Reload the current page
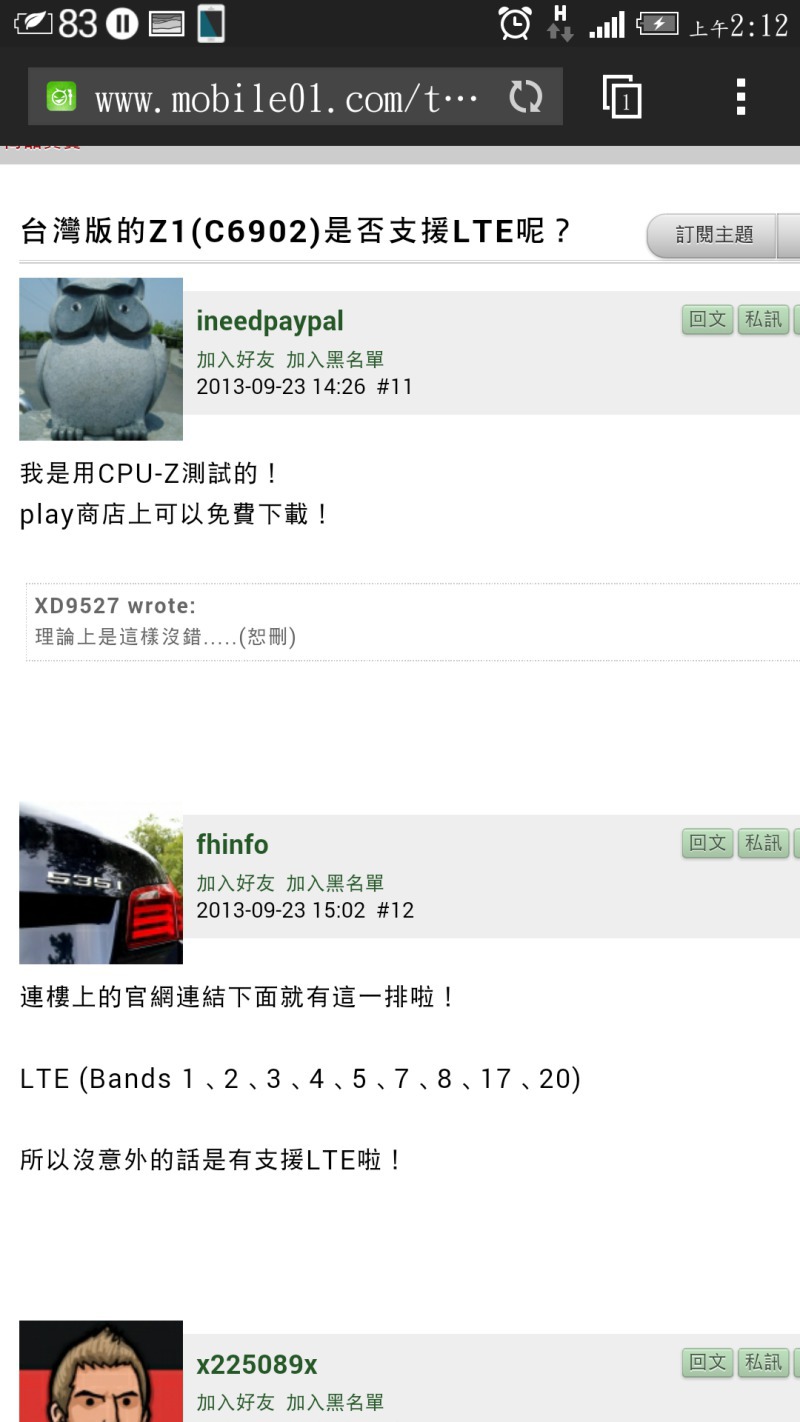The image size is (800, 1422). (525, 97)
